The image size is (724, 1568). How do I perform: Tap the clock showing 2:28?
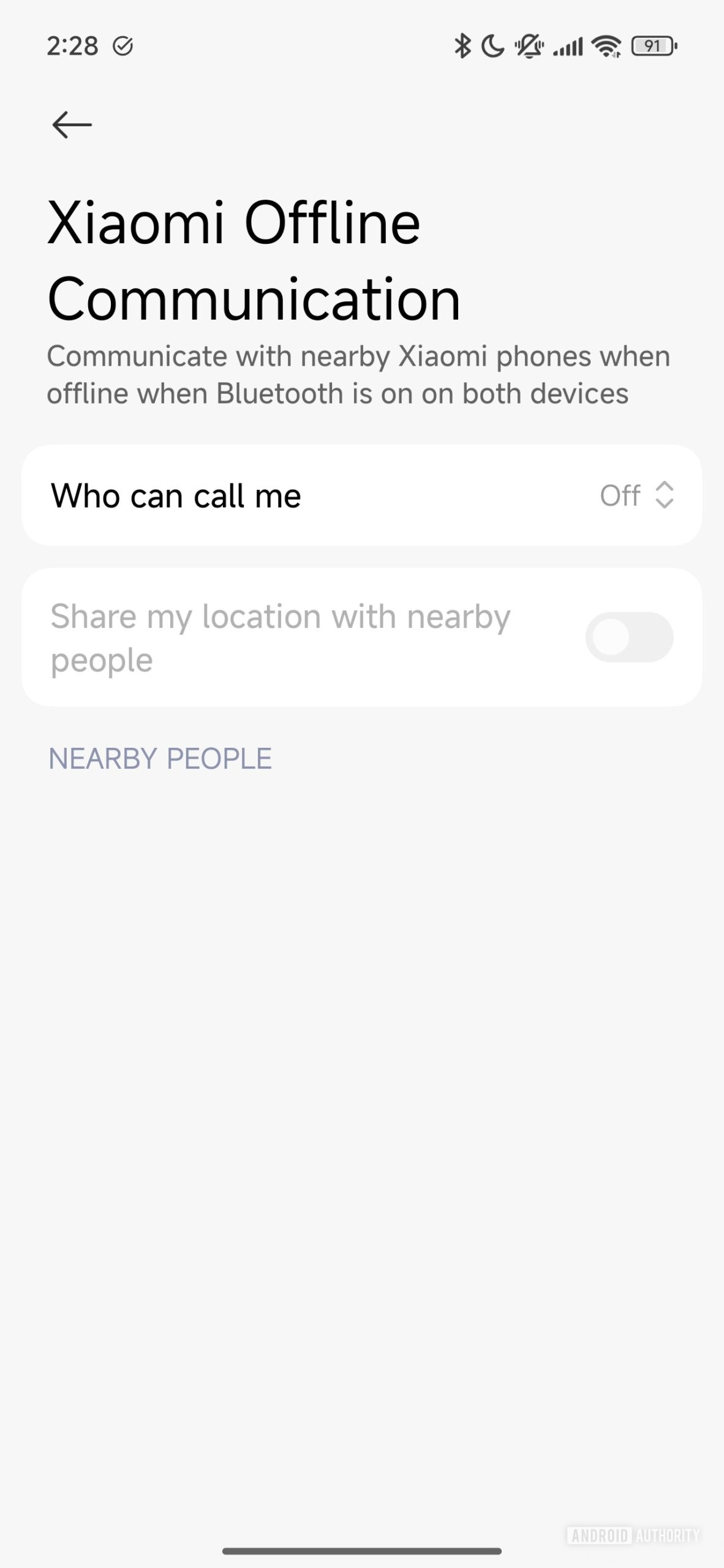pyautogui.click(x=73, y=44)
